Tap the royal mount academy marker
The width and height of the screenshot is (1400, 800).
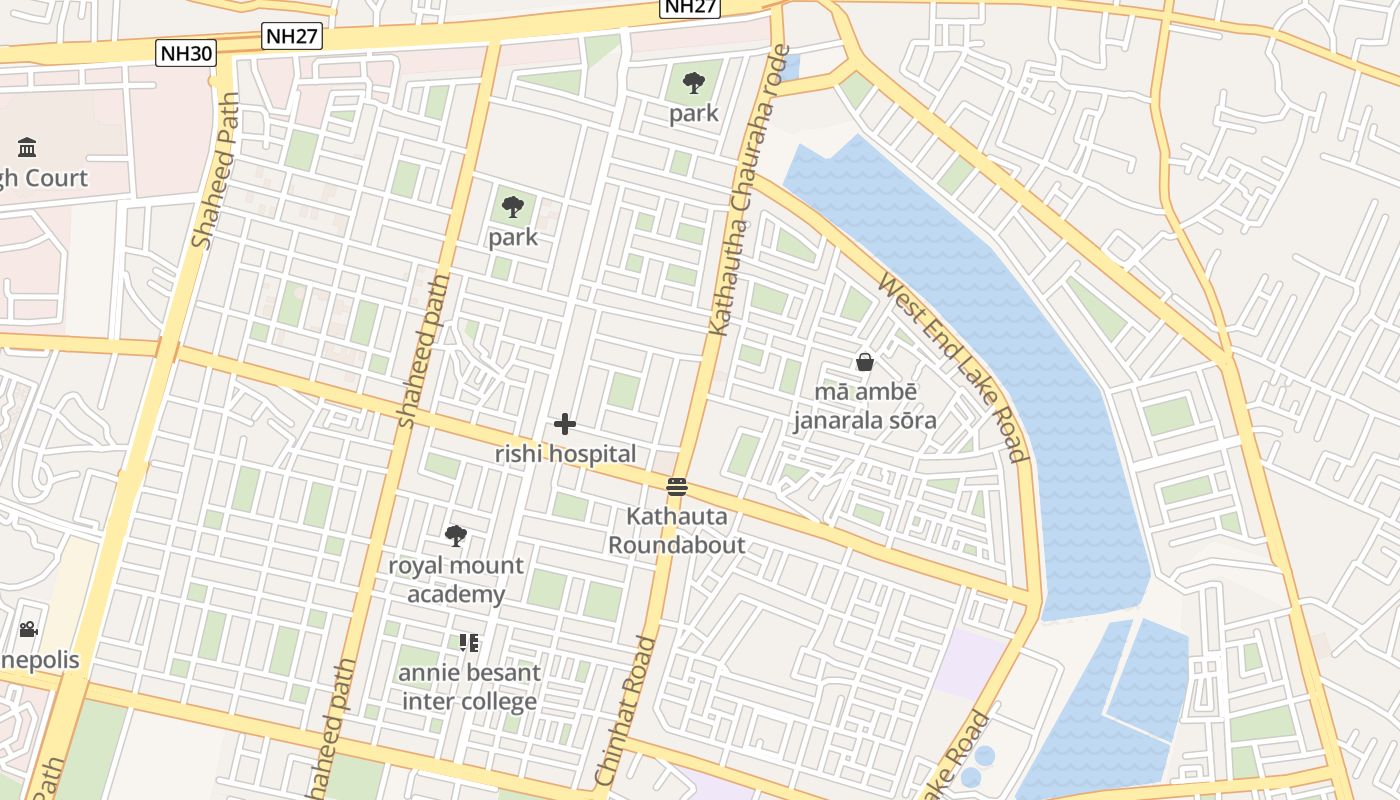point(456,536)
